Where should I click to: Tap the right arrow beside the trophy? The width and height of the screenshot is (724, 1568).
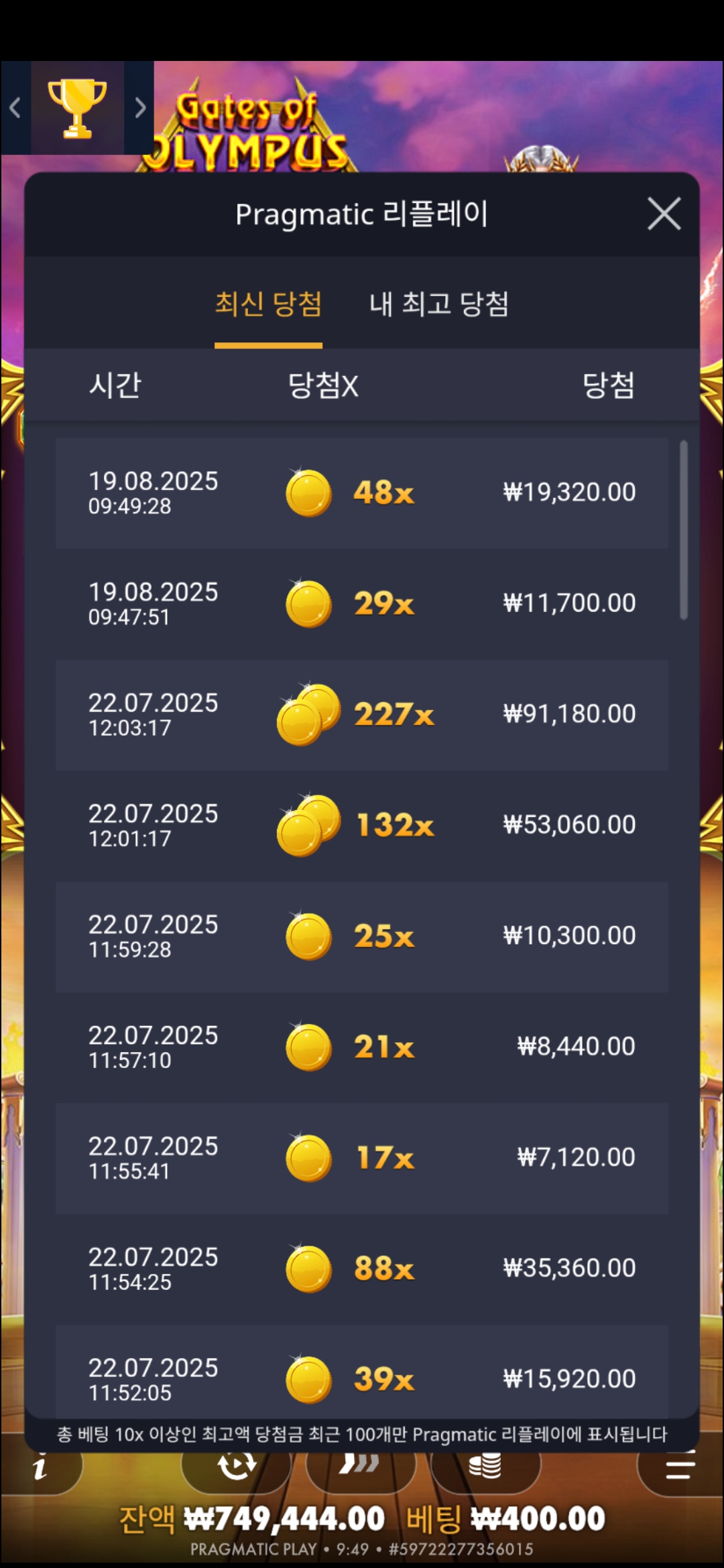click(x=139, y=108)
